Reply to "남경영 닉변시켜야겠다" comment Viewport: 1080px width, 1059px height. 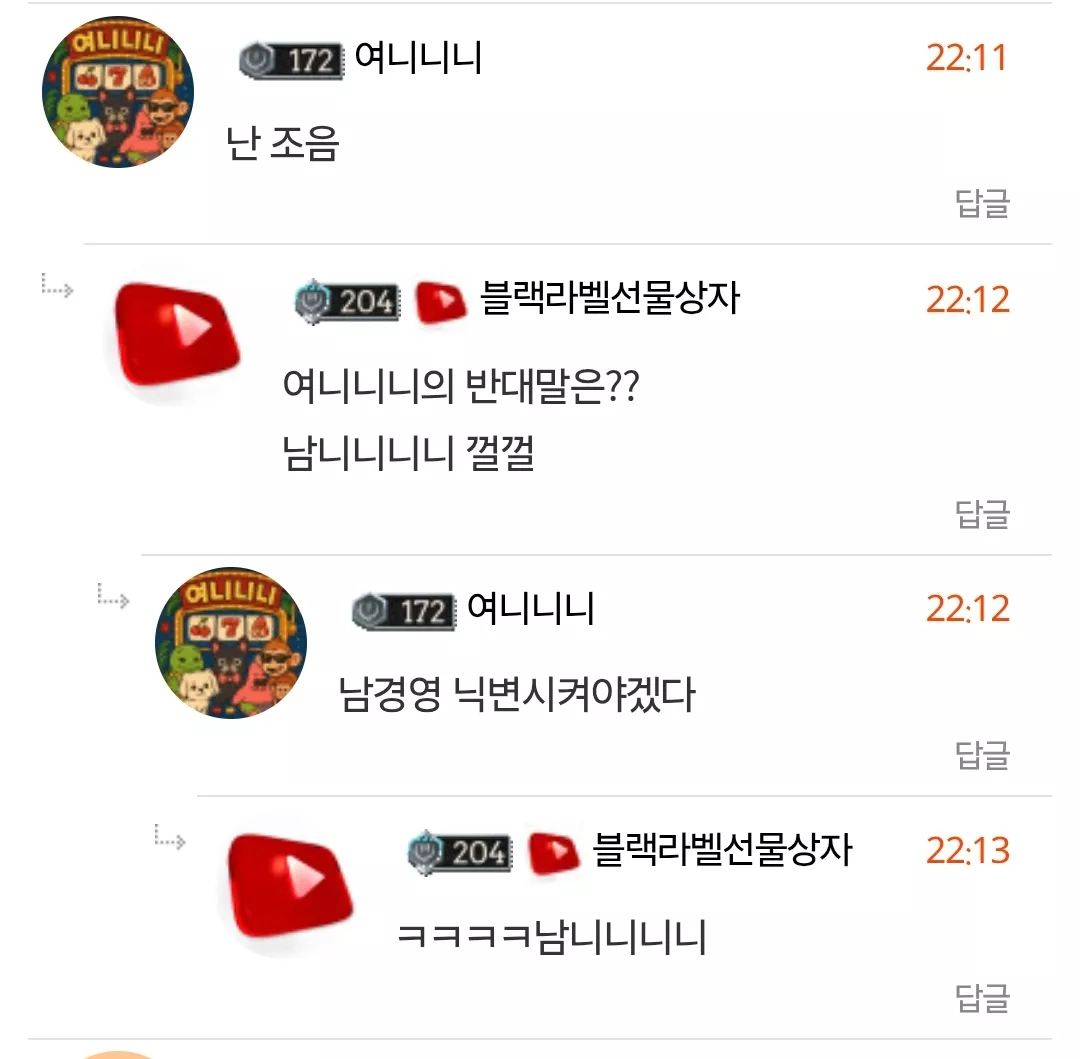click(982, 755)
